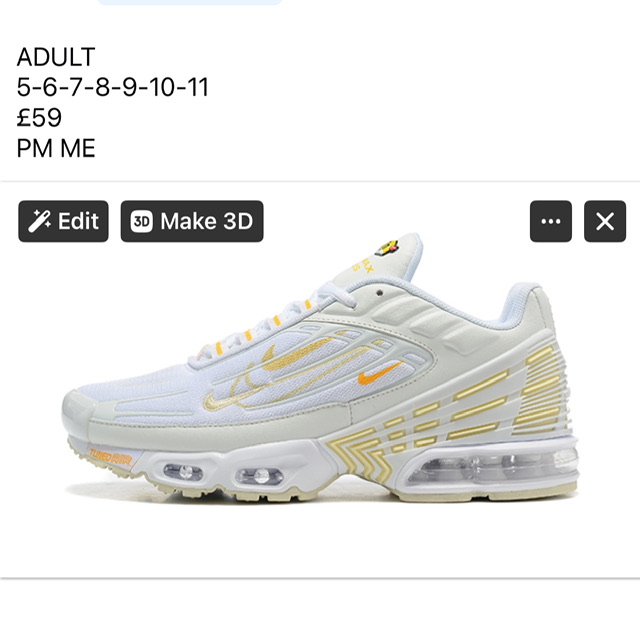Image resolution: width=640 pixels, height=636 pixels.
Task: Open the three-dot options menu on the photo
Action: [x=551, y=222]
